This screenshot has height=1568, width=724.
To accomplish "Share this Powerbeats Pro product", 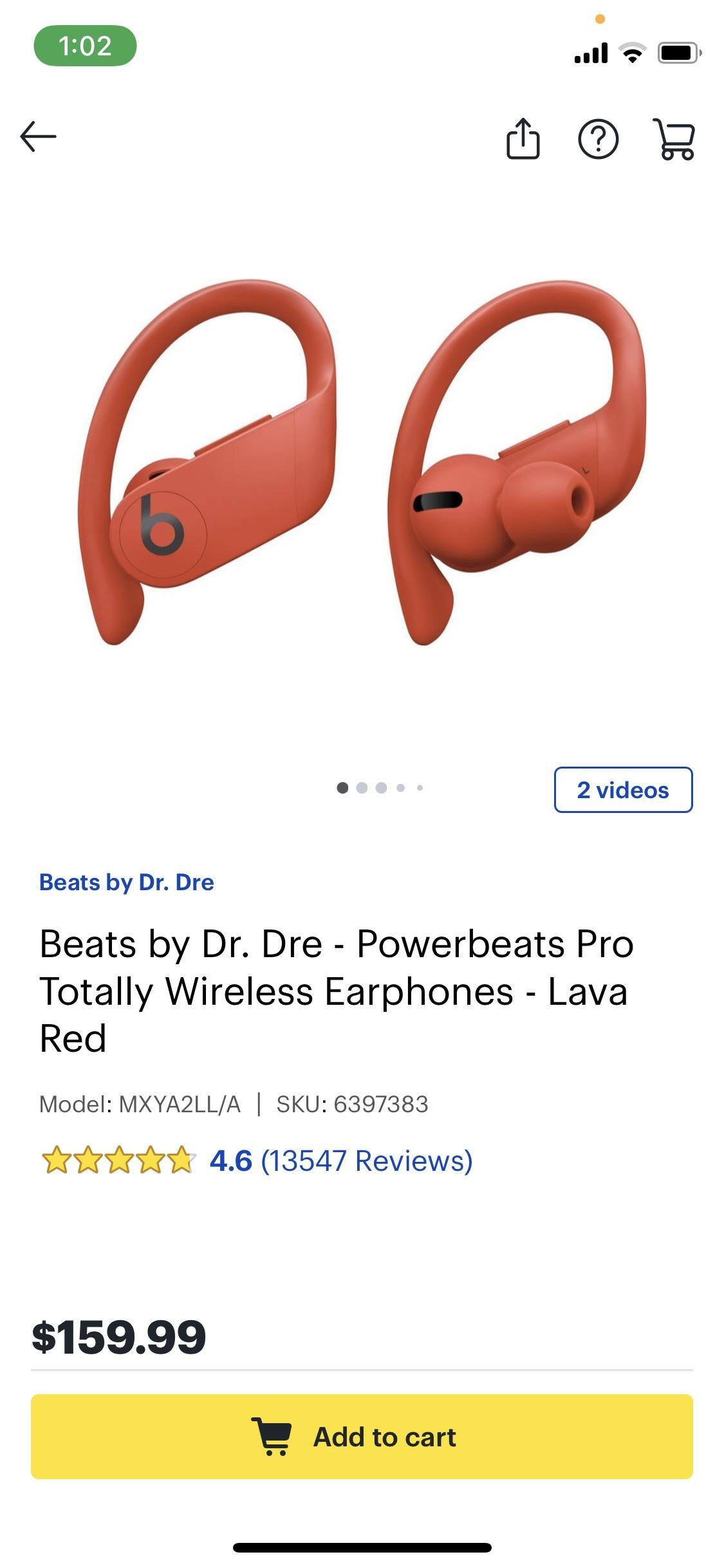I will (523, 138).
